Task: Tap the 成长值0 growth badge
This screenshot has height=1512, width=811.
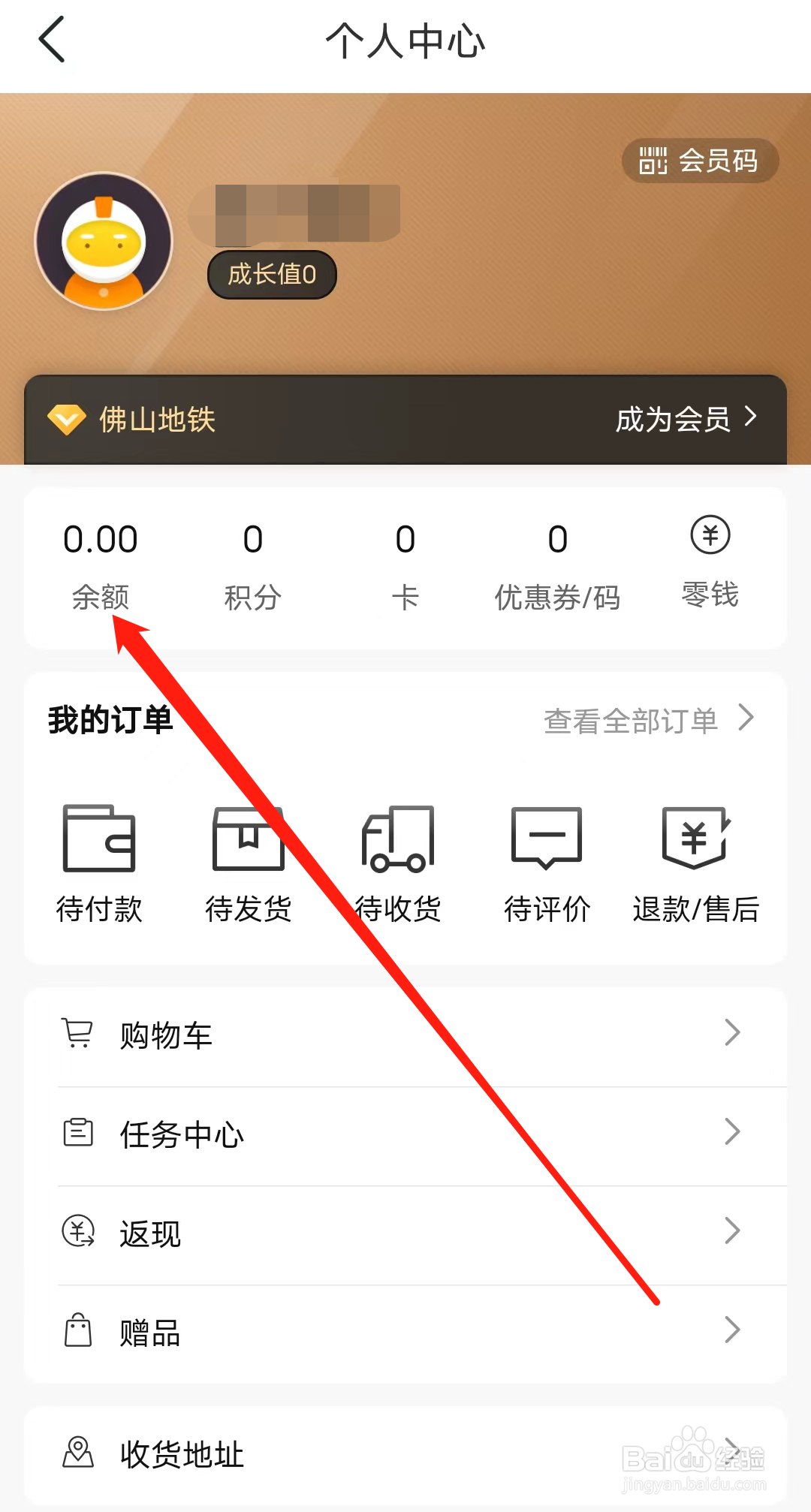Action: point(271,274)
